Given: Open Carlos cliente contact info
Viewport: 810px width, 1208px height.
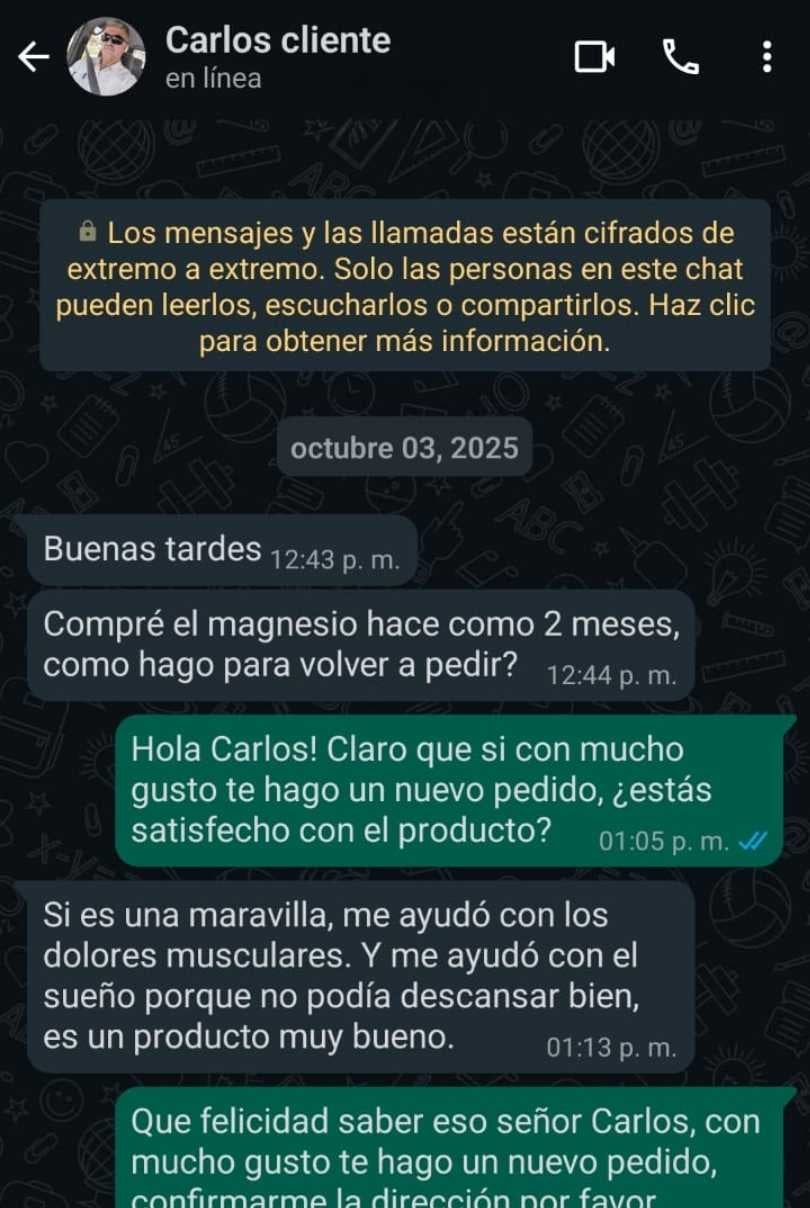Looking at the screenshot, I should pos(278,56).
